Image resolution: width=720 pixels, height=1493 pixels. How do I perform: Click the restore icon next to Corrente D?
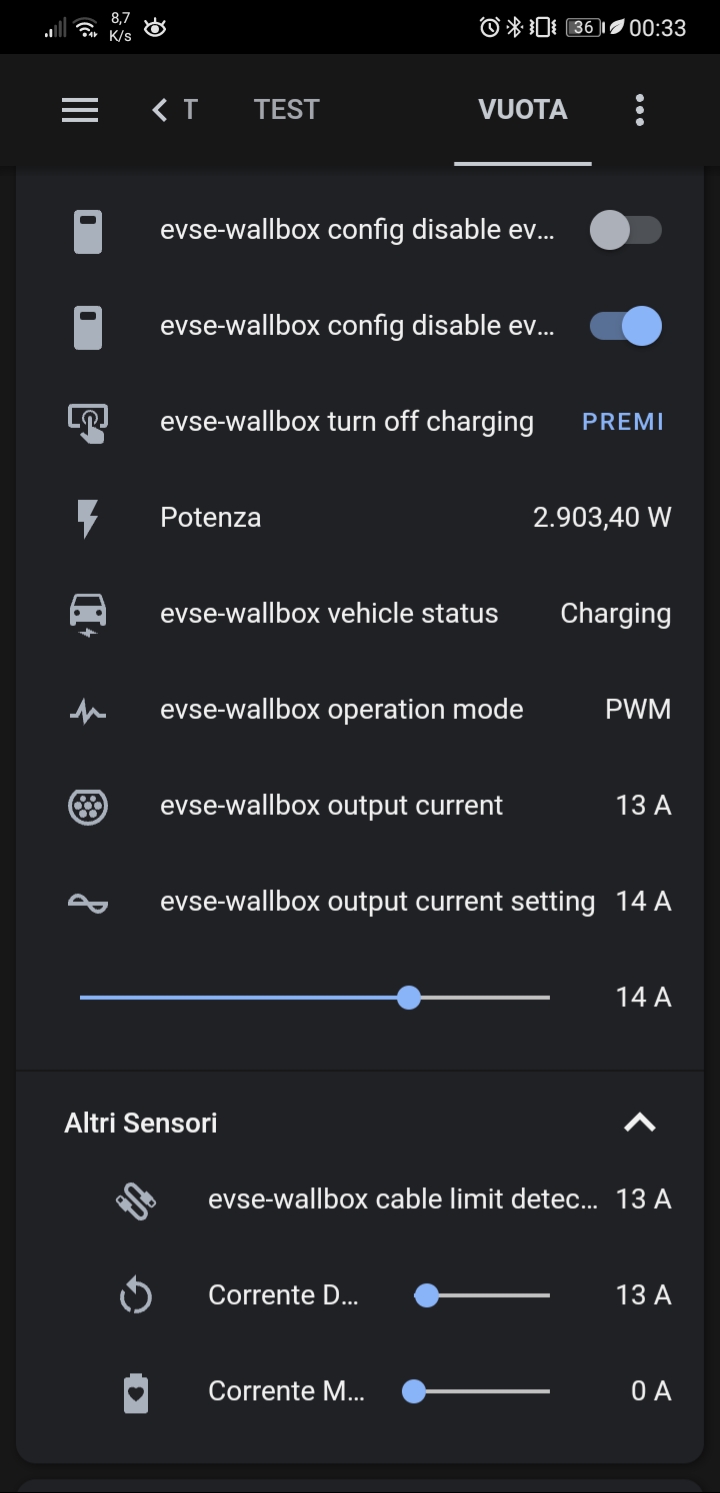[x=137, y=1294]
